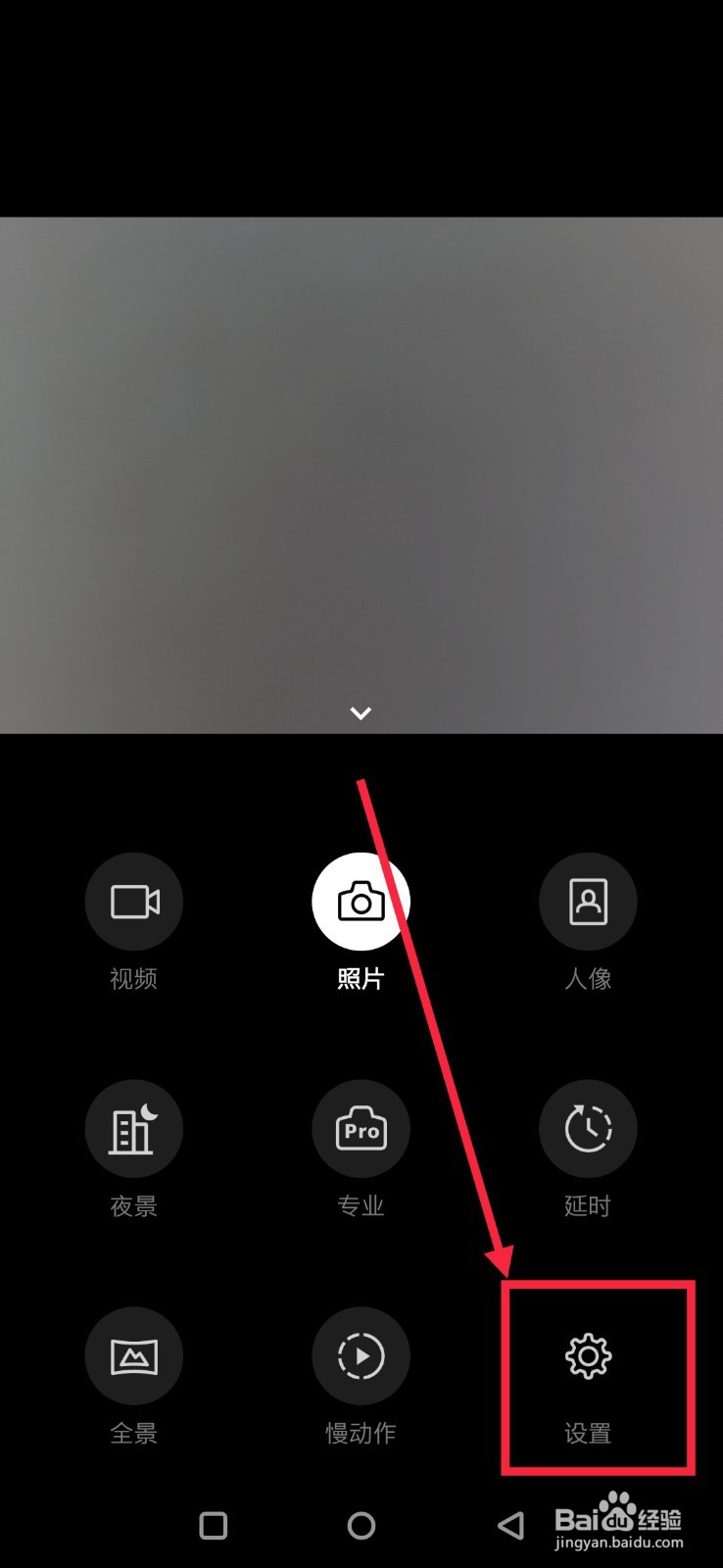Image resolution: width=723 pixels, height=1568 pixels.
Task: Open the 延时 (Time-lapse) mode icon
Action: pyautogui.click(x=588, y=1129)
